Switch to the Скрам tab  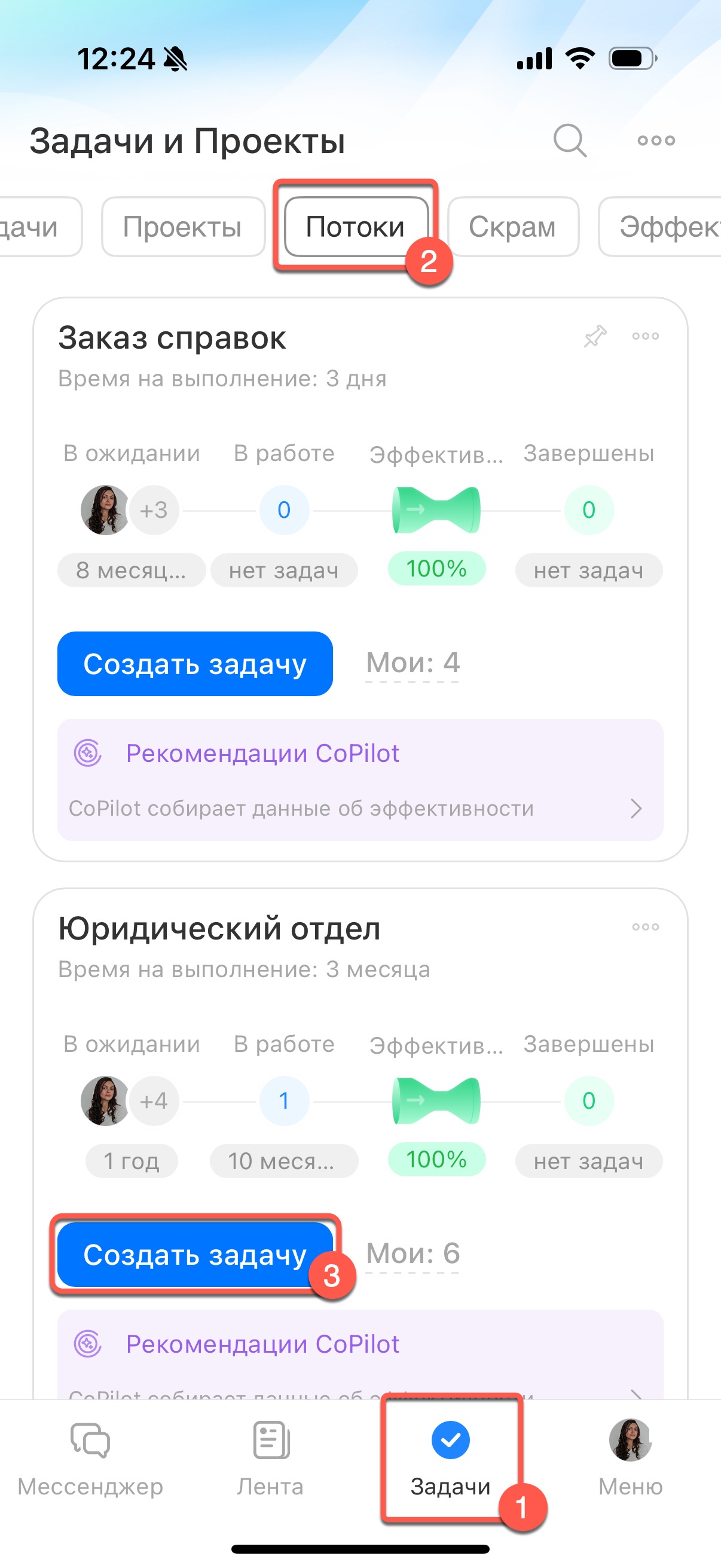[512, 227]
